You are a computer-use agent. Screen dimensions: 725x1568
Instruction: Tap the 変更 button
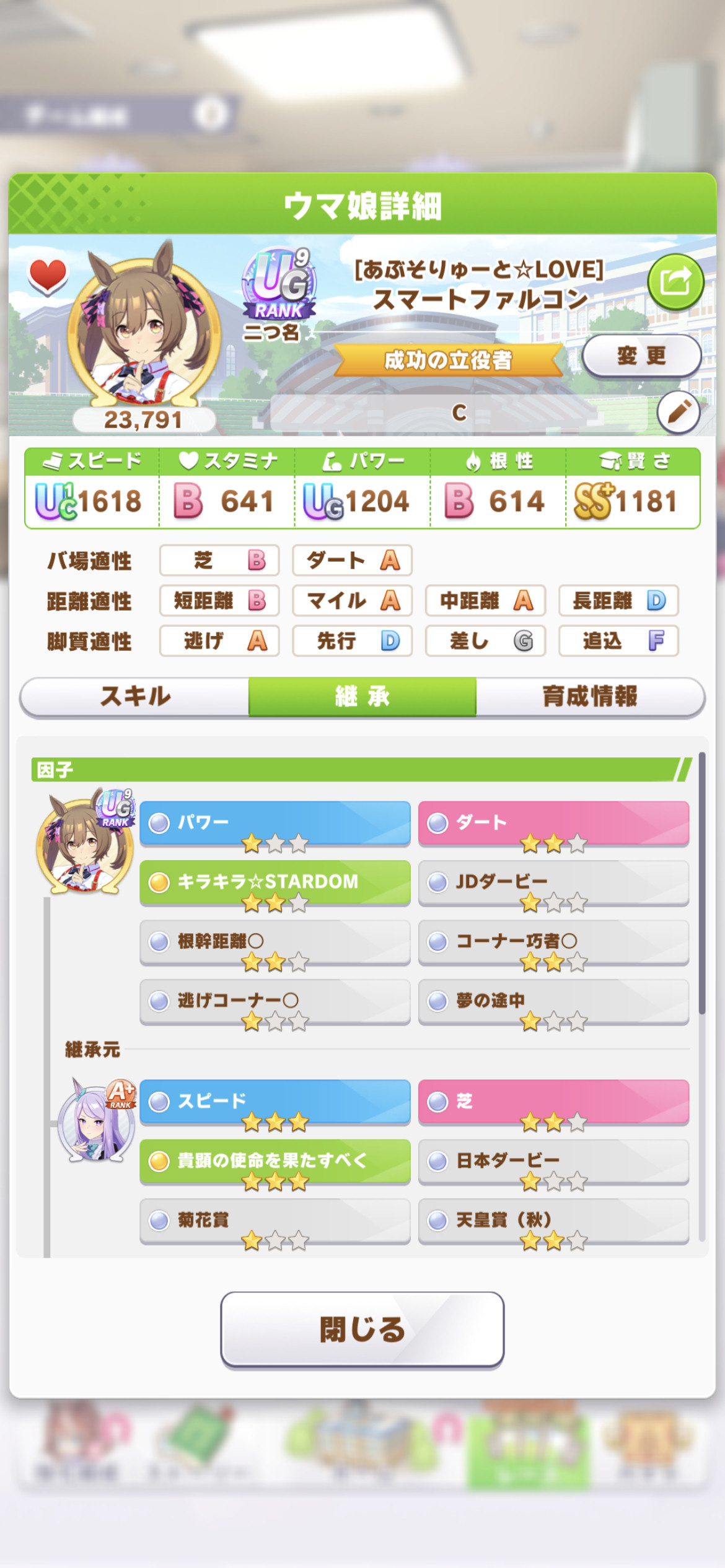click(x=641, y=356)
